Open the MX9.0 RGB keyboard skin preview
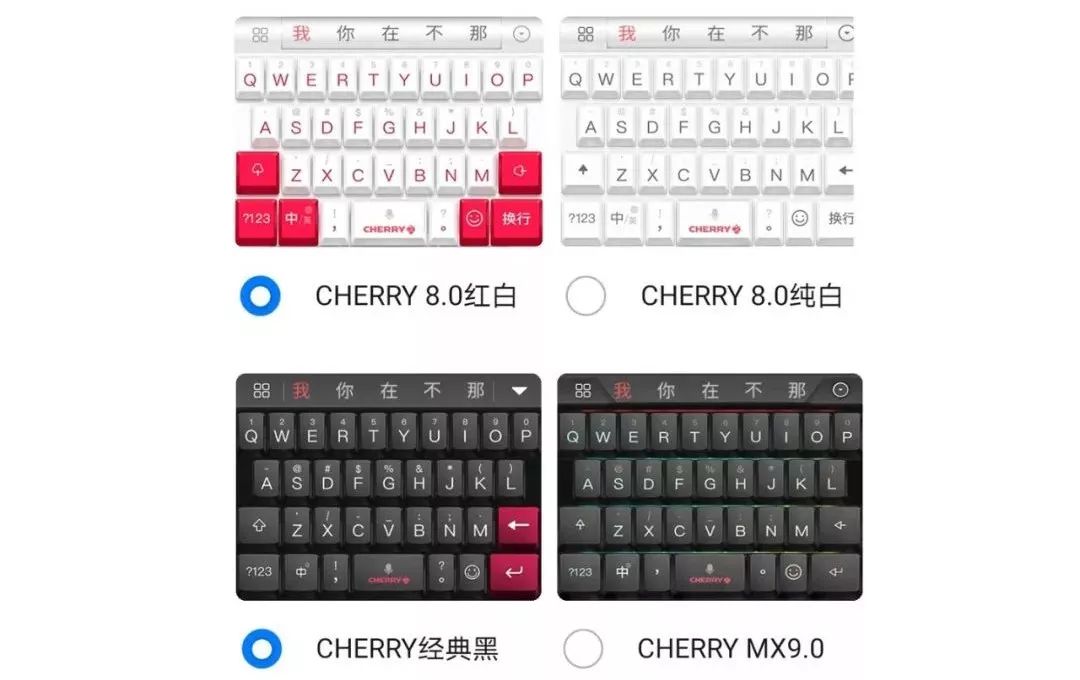 (x=709, y=487)
